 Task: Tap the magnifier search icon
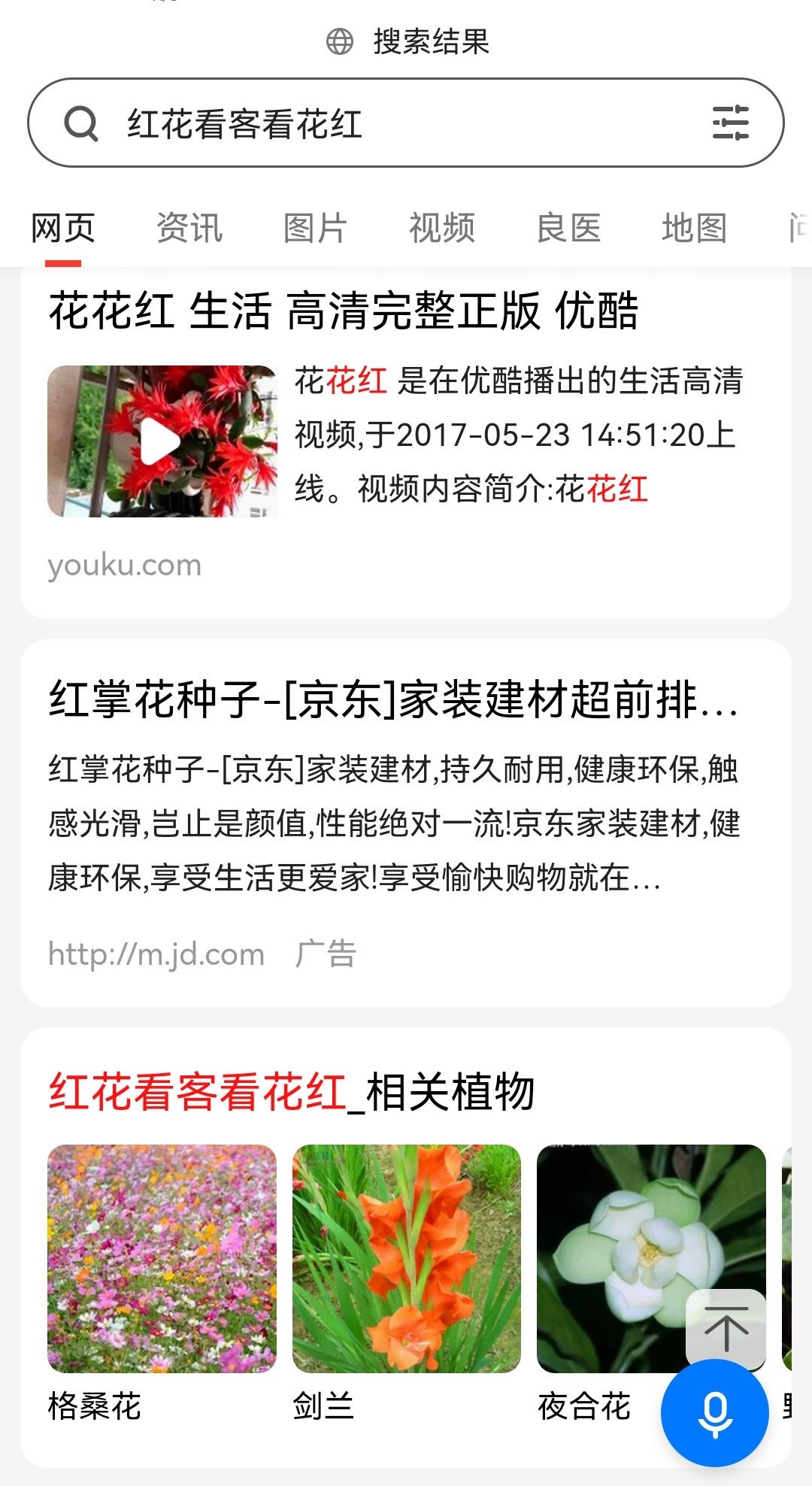coord(83,124)
